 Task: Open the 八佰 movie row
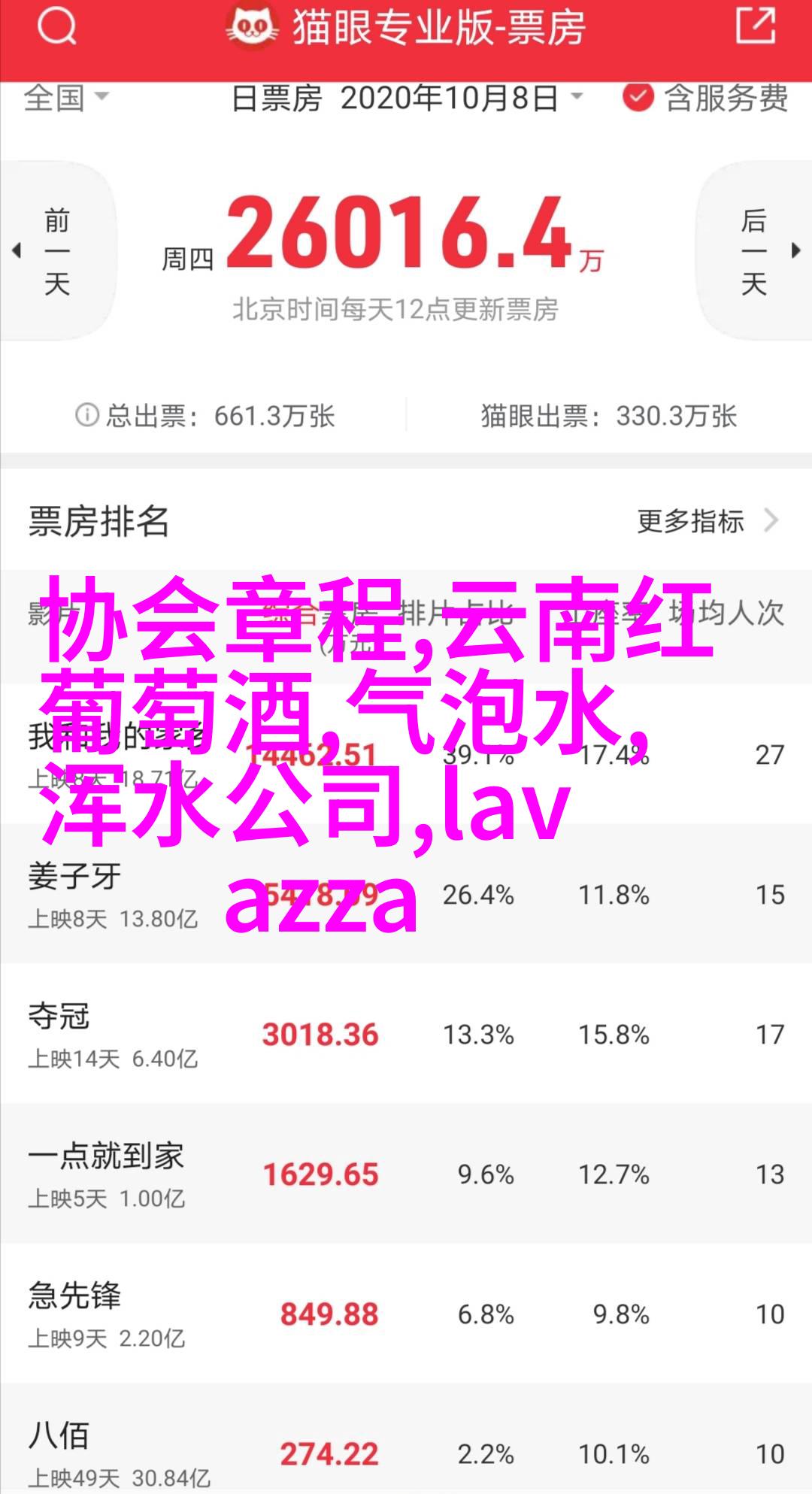tap(406, 1444)
